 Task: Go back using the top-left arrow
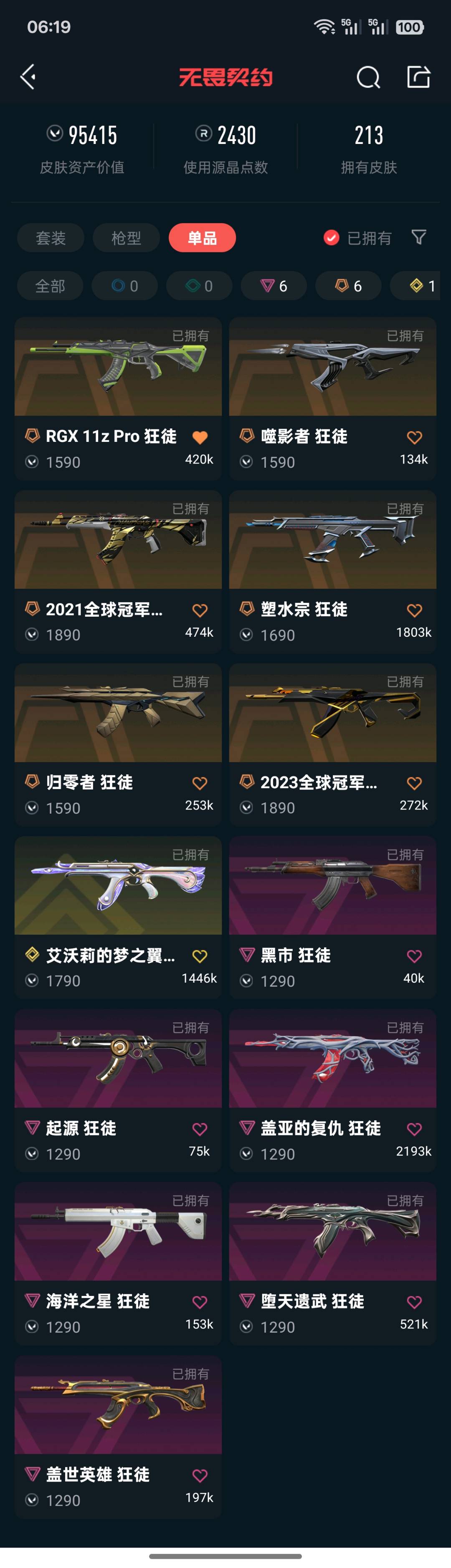[x=28, y=77]
